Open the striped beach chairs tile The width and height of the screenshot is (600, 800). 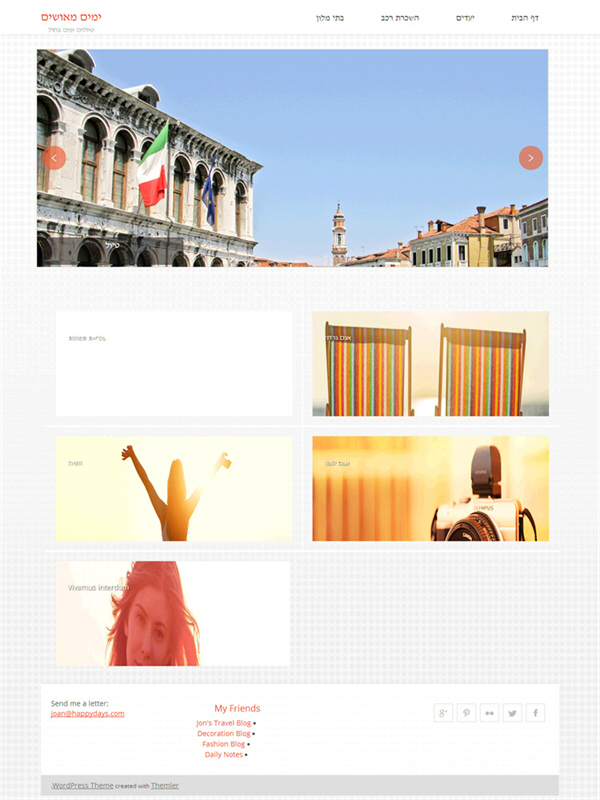click(430, 363)
